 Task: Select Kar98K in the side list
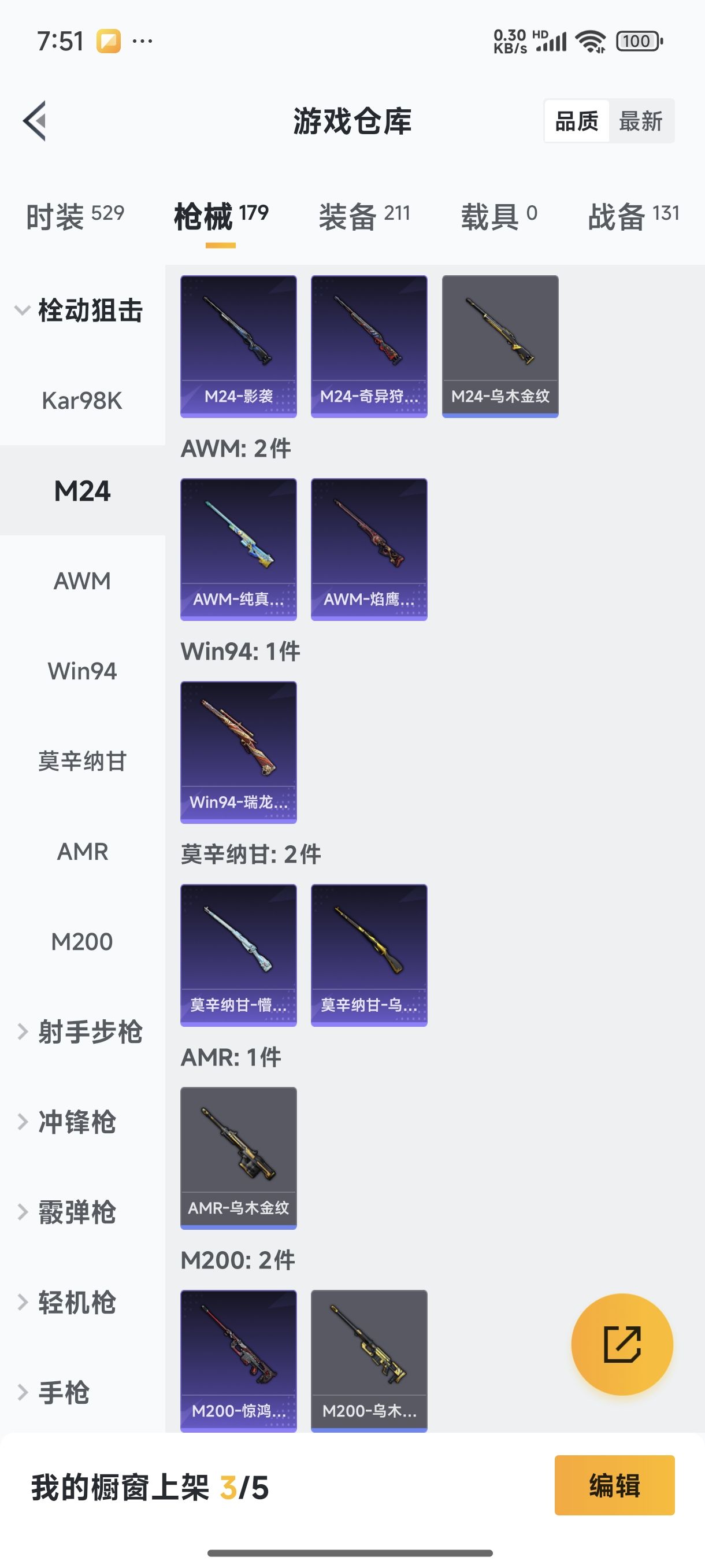coord(82,401)
